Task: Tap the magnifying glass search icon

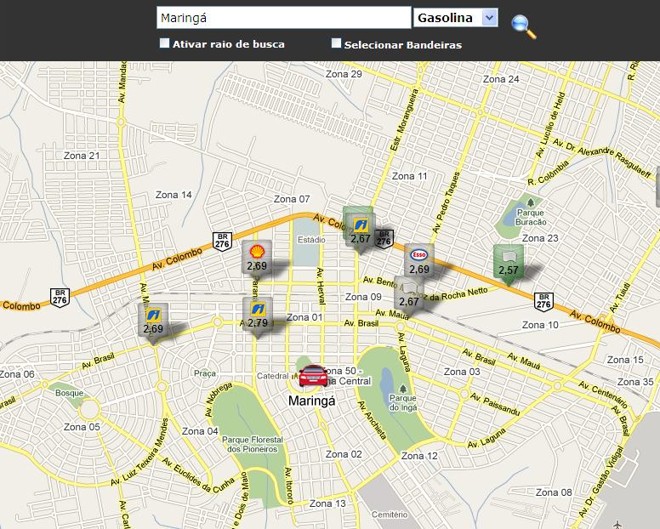Action: coord(523,26)
